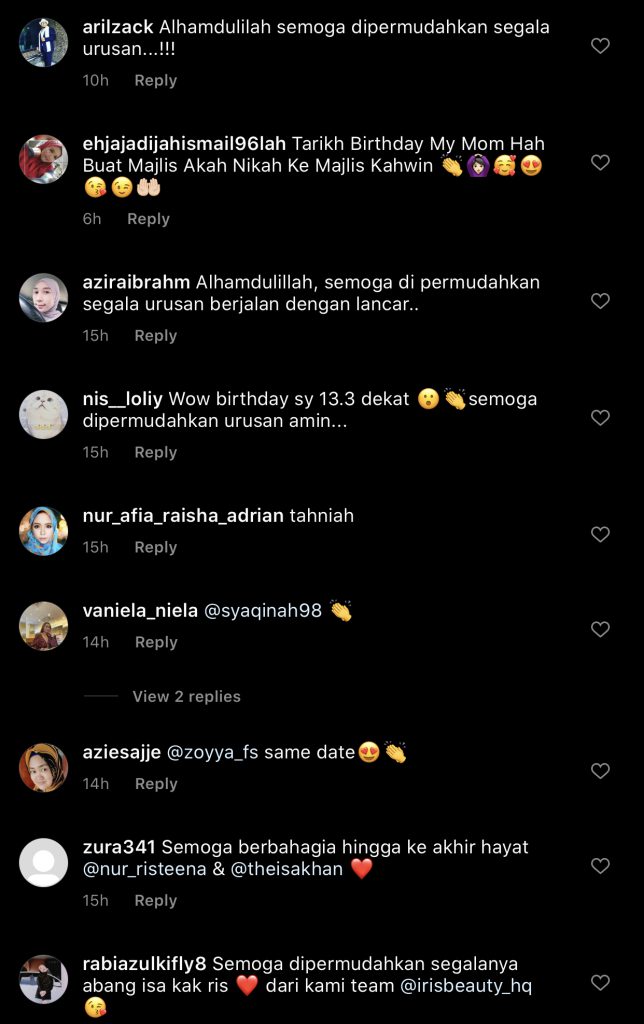Screen dimensions: 644x1024
Task: Open the @zoyya_fs mention
Action: pyautogui.click(x=212, y=753)
